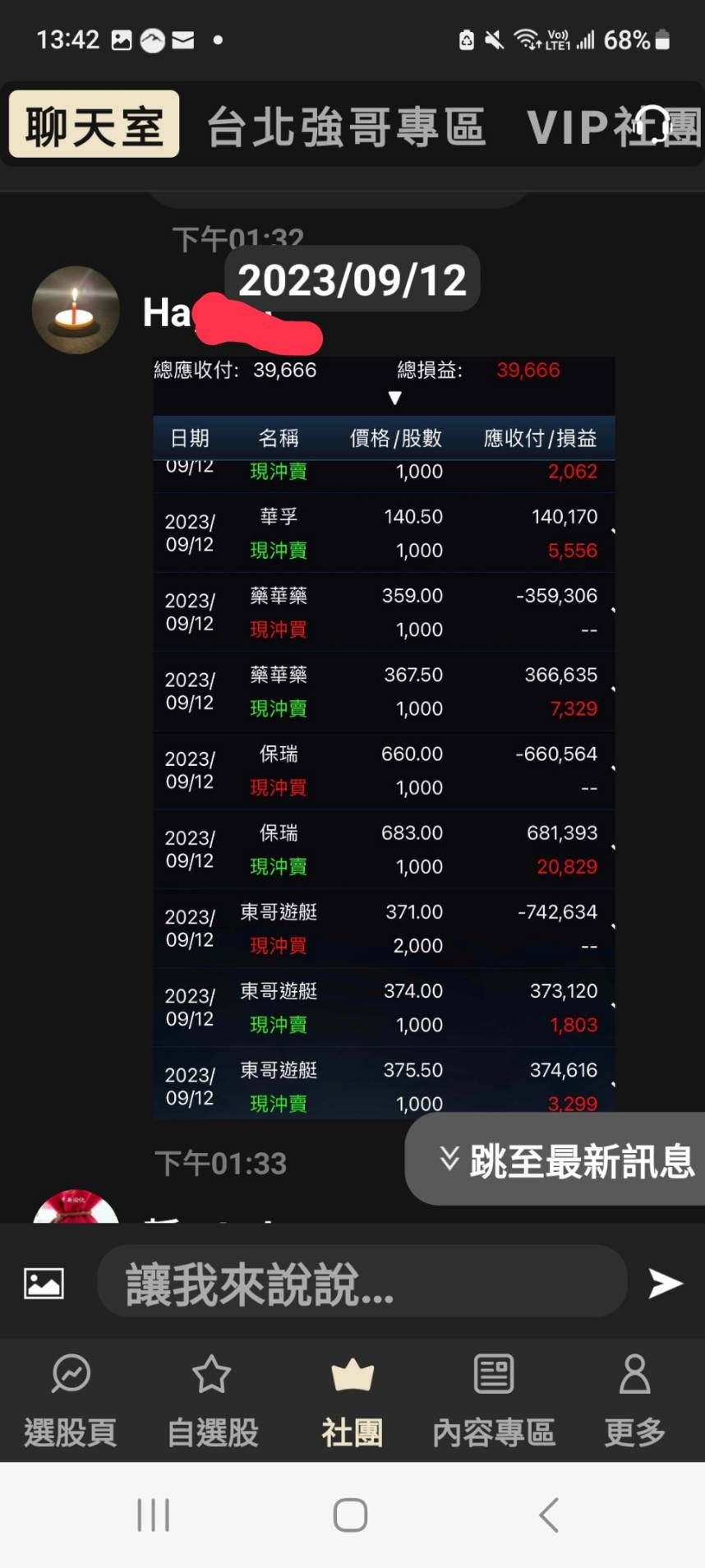705x1568 pixels.
Task: Select the 選股頁 magnifier icon
Action: pos(70,1374)
